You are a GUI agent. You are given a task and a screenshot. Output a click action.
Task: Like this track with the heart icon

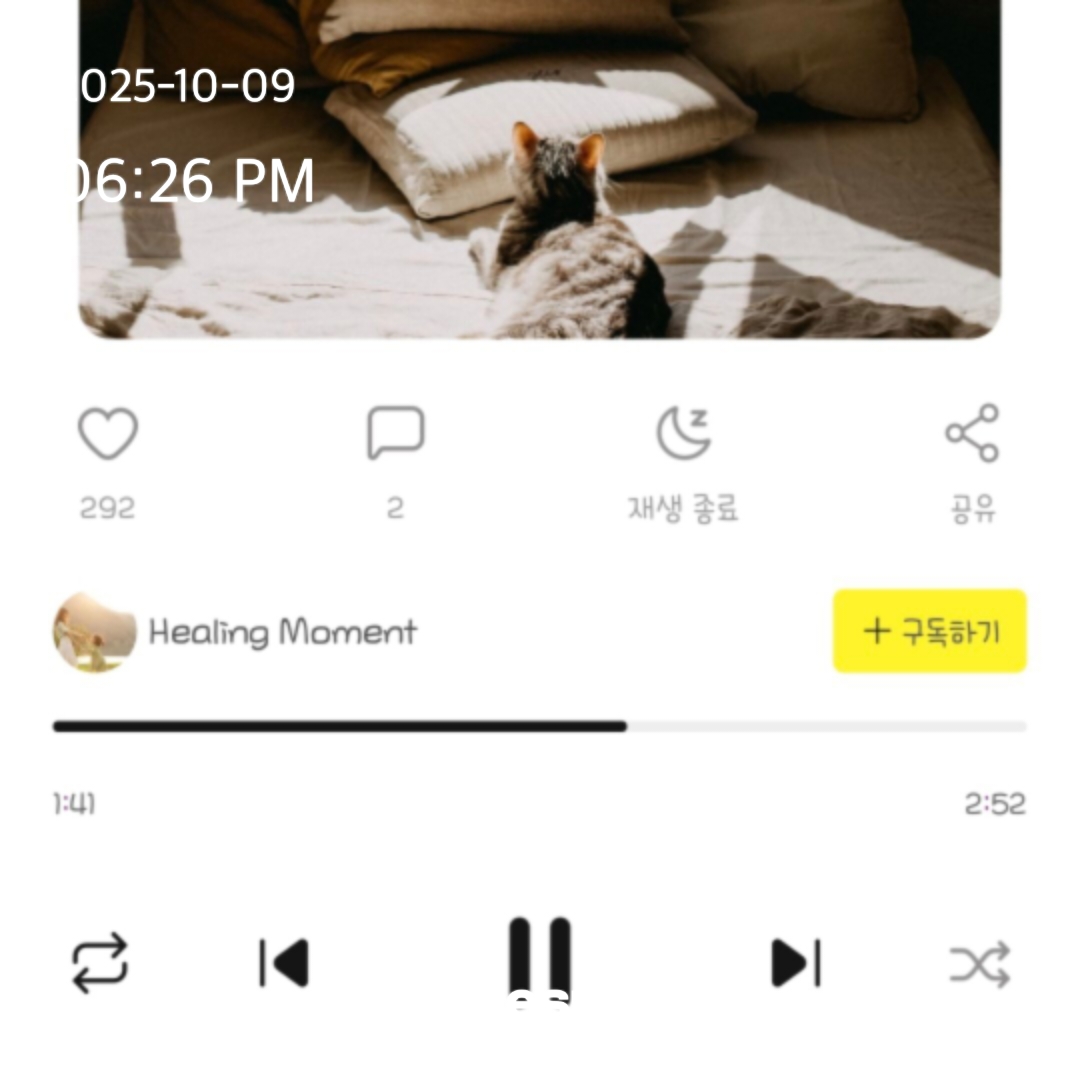[x=108, y=435]
